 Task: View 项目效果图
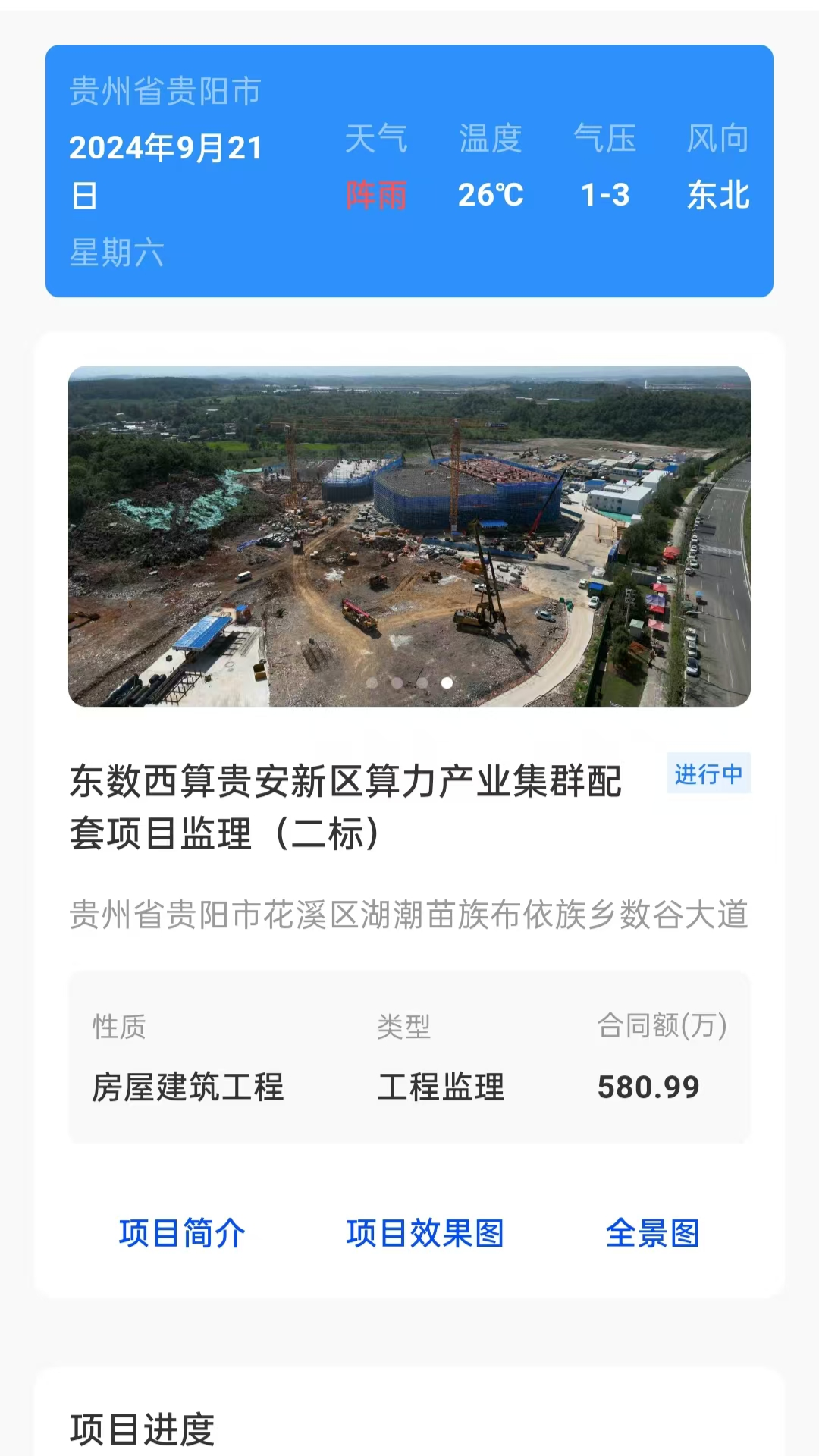coord(425,1234)
